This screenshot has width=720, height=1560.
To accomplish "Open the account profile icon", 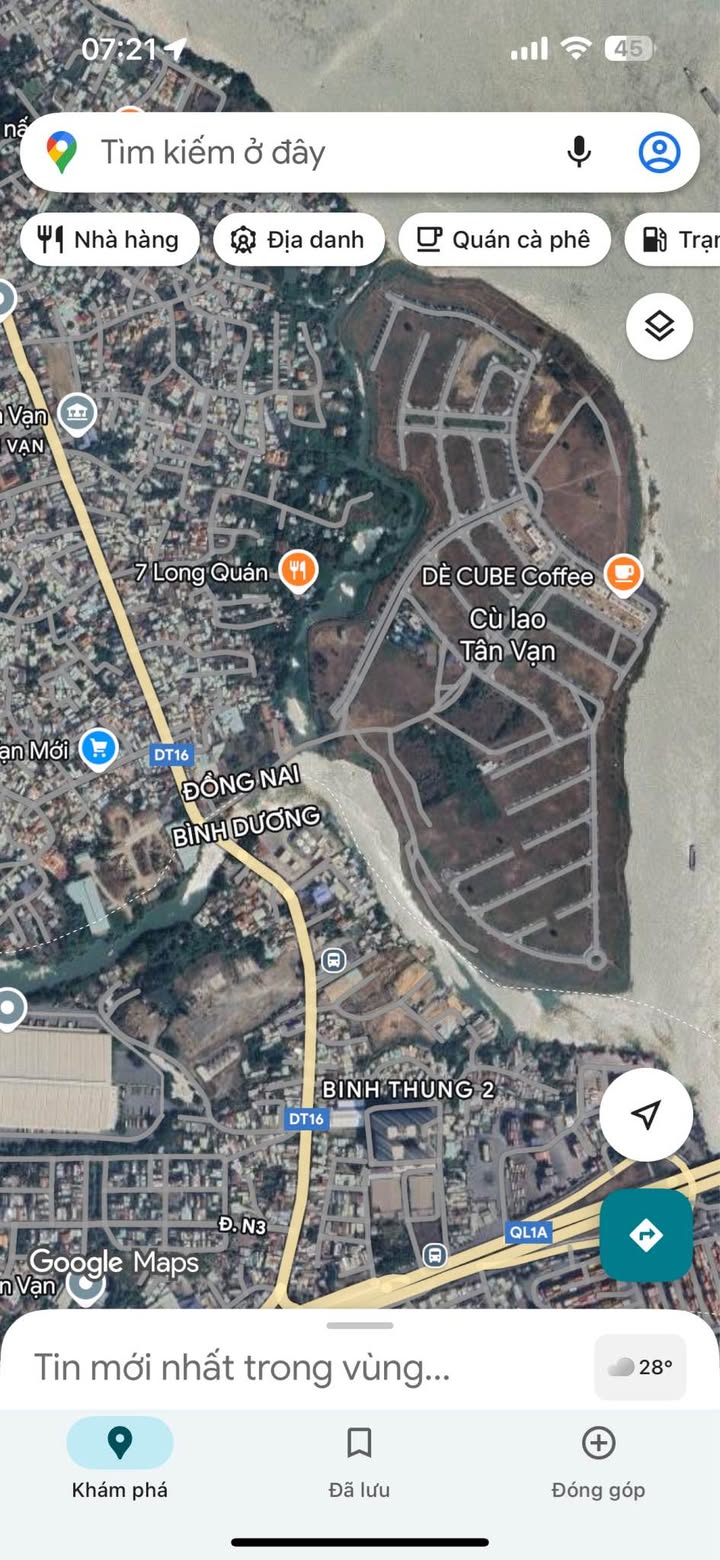I will click(x=659, y=152).
